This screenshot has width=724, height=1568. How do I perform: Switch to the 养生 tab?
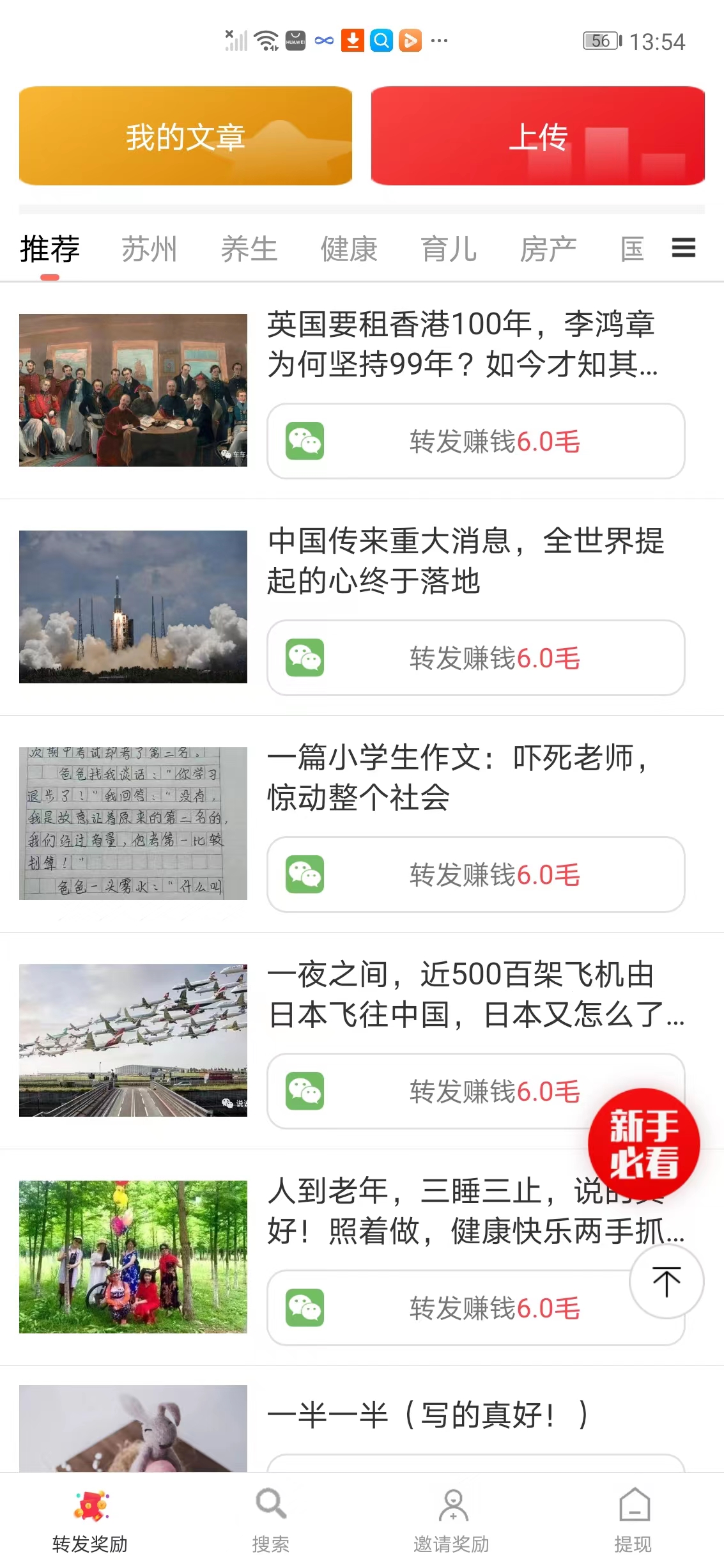249,249
